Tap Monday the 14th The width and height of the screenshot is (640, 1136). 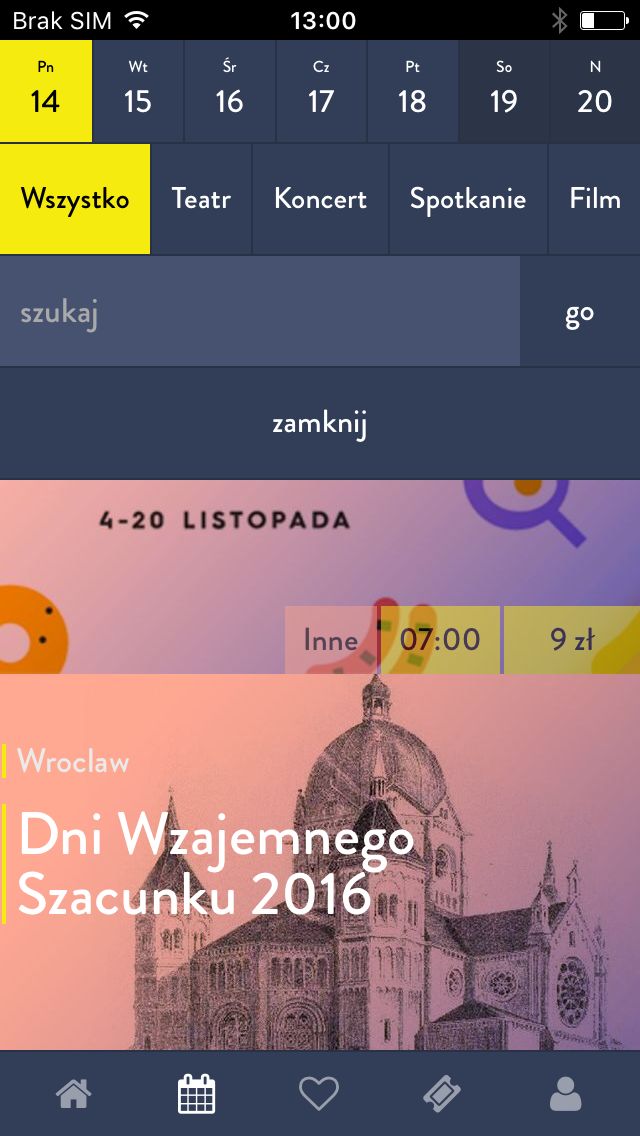(46, 91)
